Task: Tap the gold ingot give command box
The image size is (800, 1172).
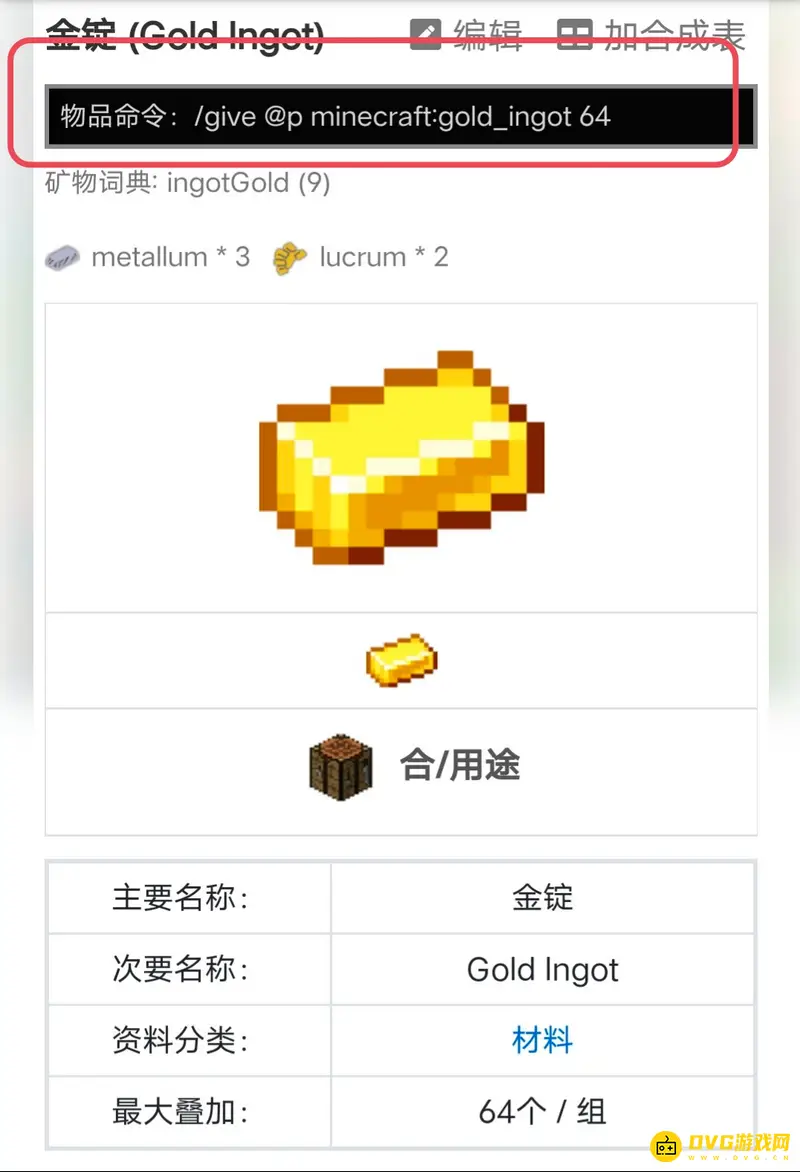Action: (x=400, y=116)
